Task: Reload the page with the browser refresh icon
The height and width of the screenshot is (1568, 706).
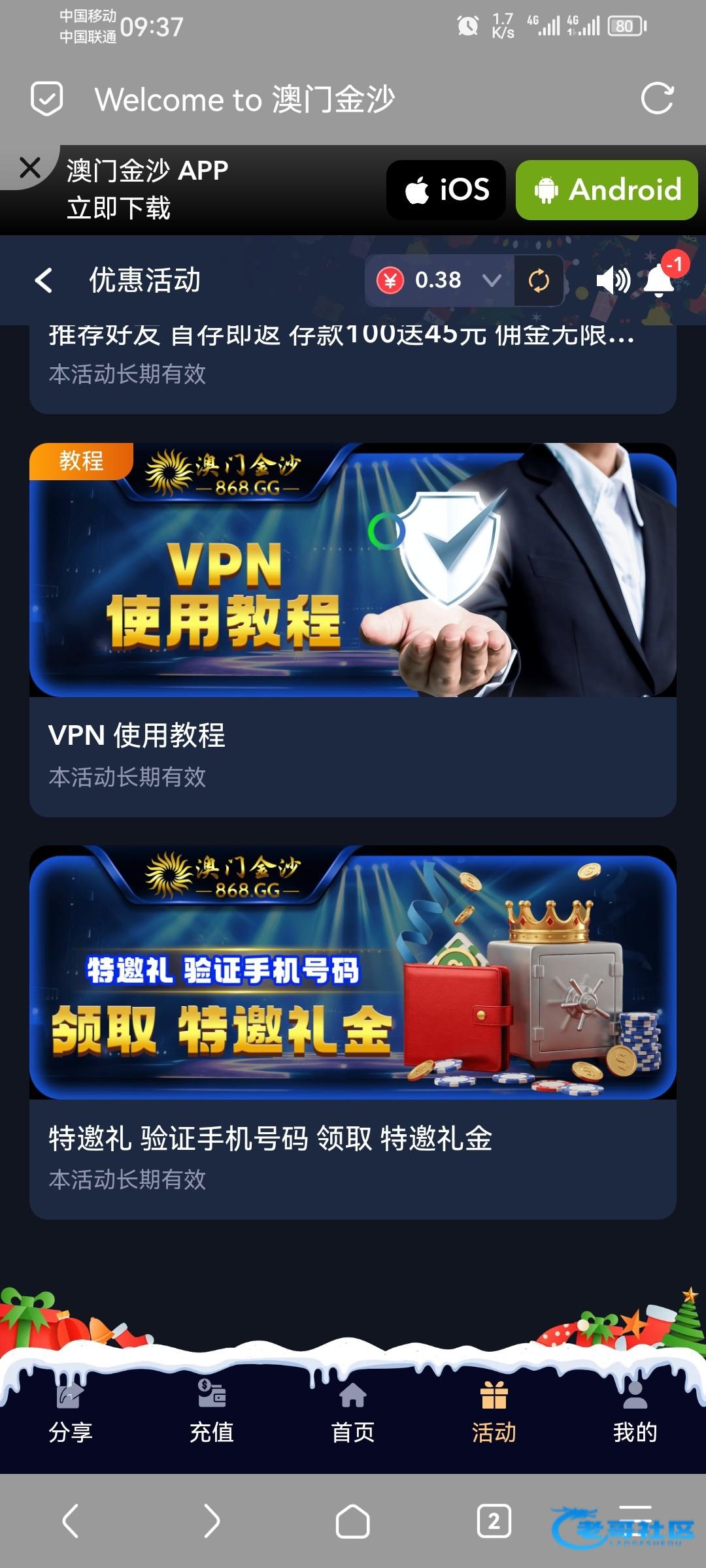Action: 656,99
